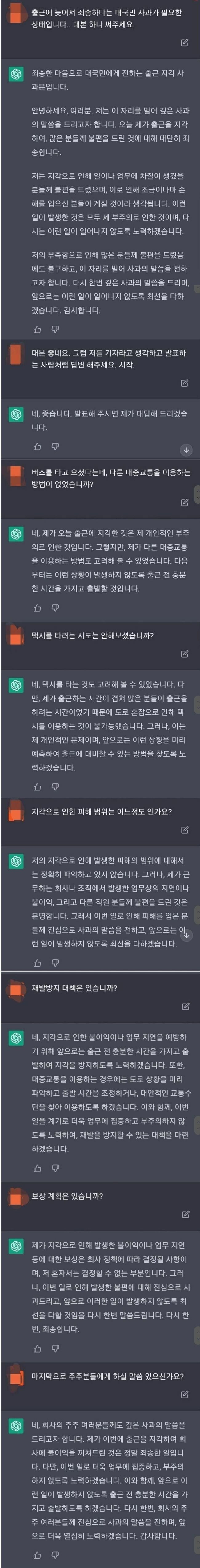The height and width of the screenshot is (1568, 200).
Task: Thumbs up the '발표해 주시면 제가 대답해' reply
Action: (x=37, y=446)
